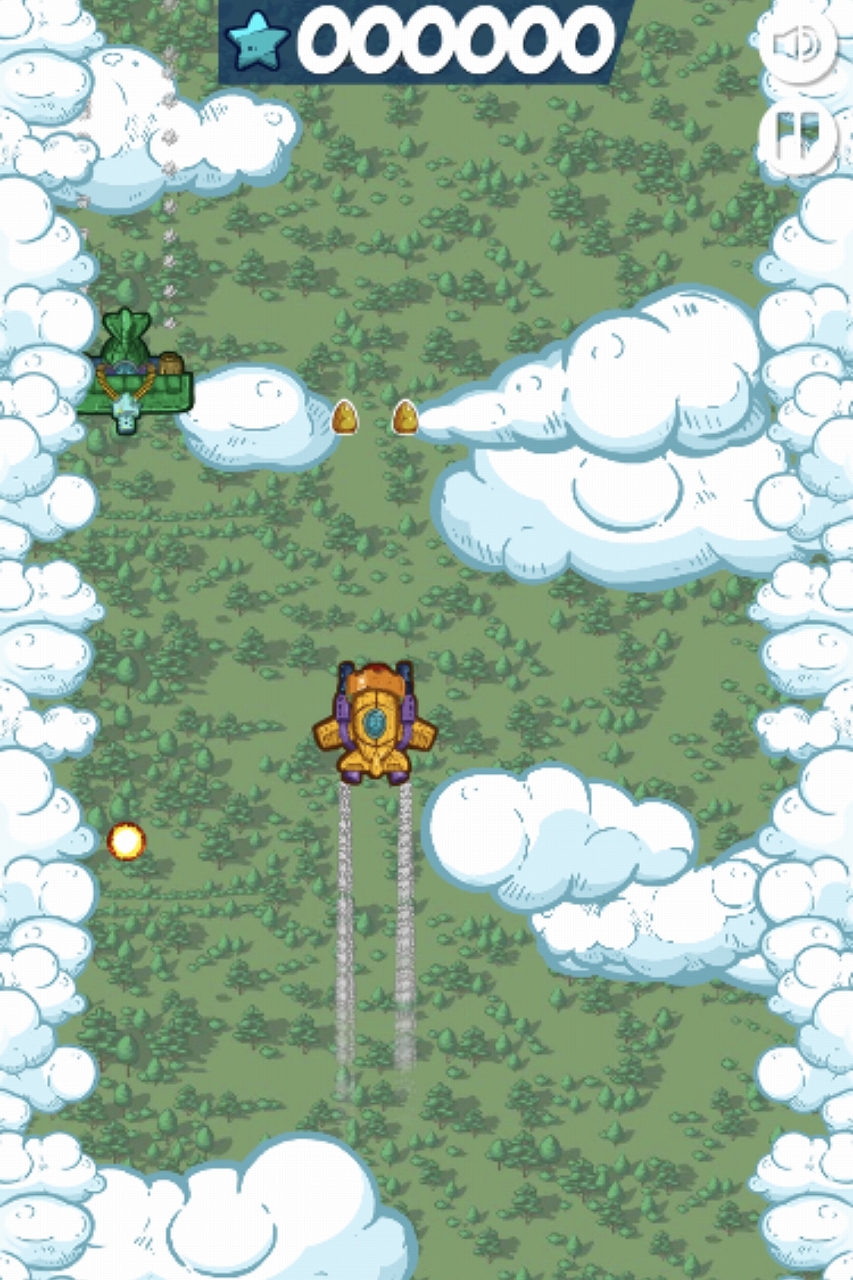853x1280 pixels.
Task: Mute the game sound
Action: click(798, 44)
